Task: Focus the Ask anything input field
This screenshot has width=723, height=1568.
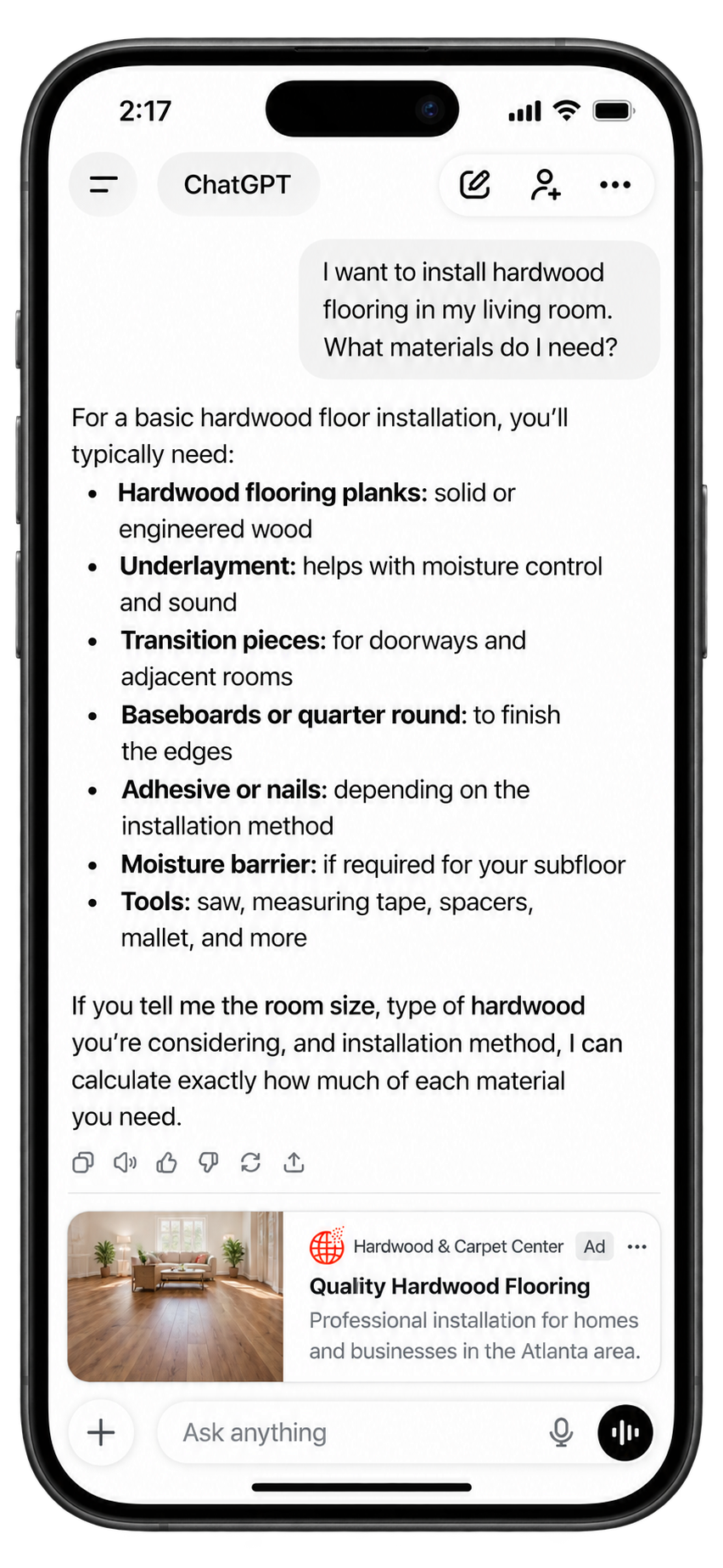Action: pyautogui.click(x=356, y=1432)
